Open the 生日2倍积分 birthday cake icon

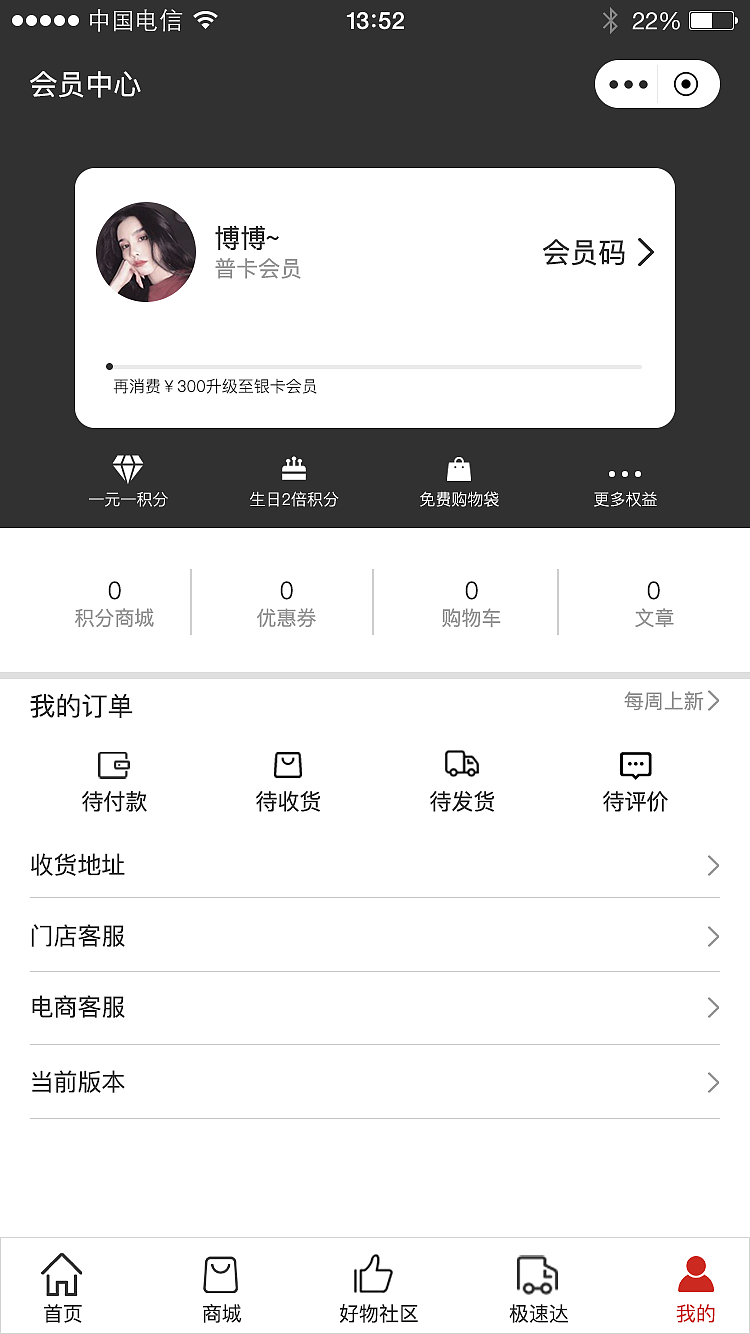[290, 468]
